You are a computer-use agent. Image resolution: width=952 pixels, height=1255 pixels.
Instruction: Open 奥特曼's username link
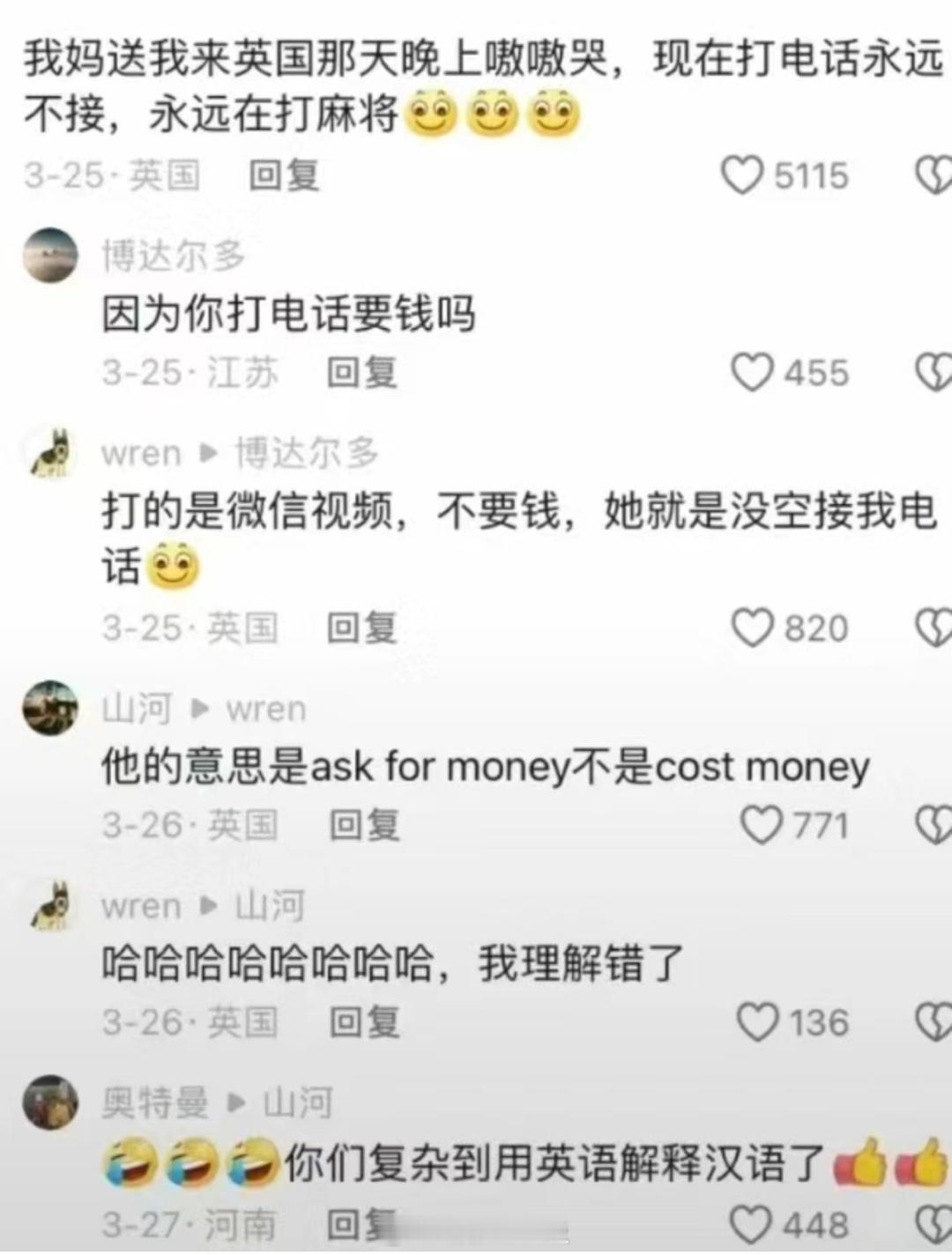[155, 1103]
